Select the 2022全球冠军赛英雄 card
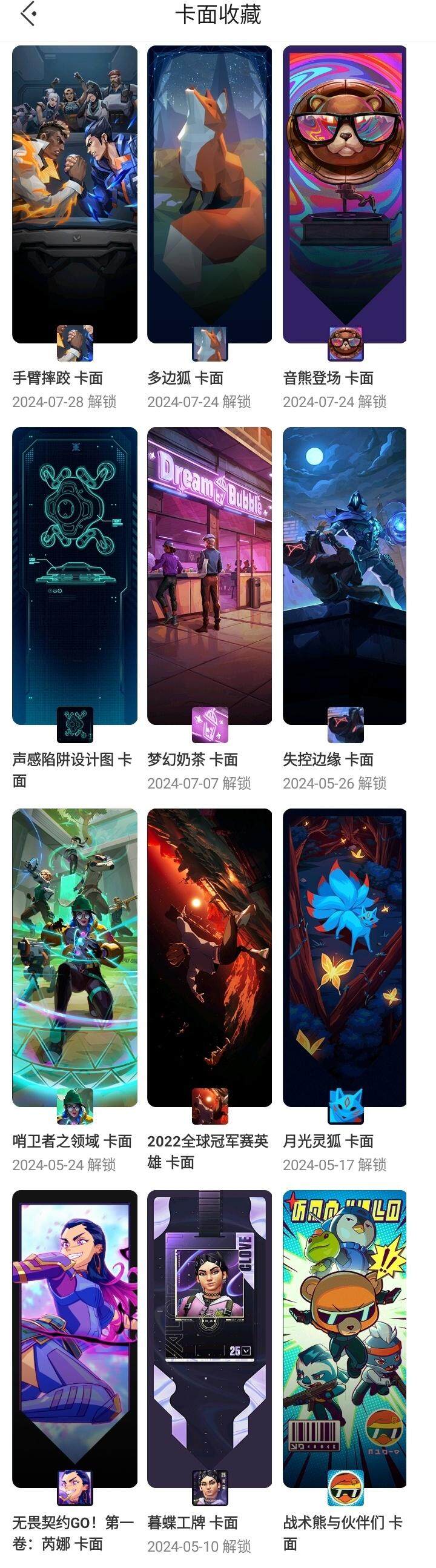 click(x=210, y=957)
